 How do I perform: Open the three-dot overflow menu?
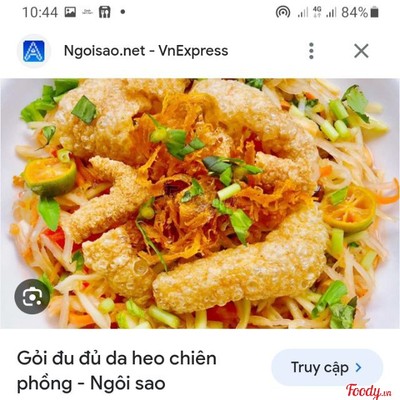[x=311, y=51]
